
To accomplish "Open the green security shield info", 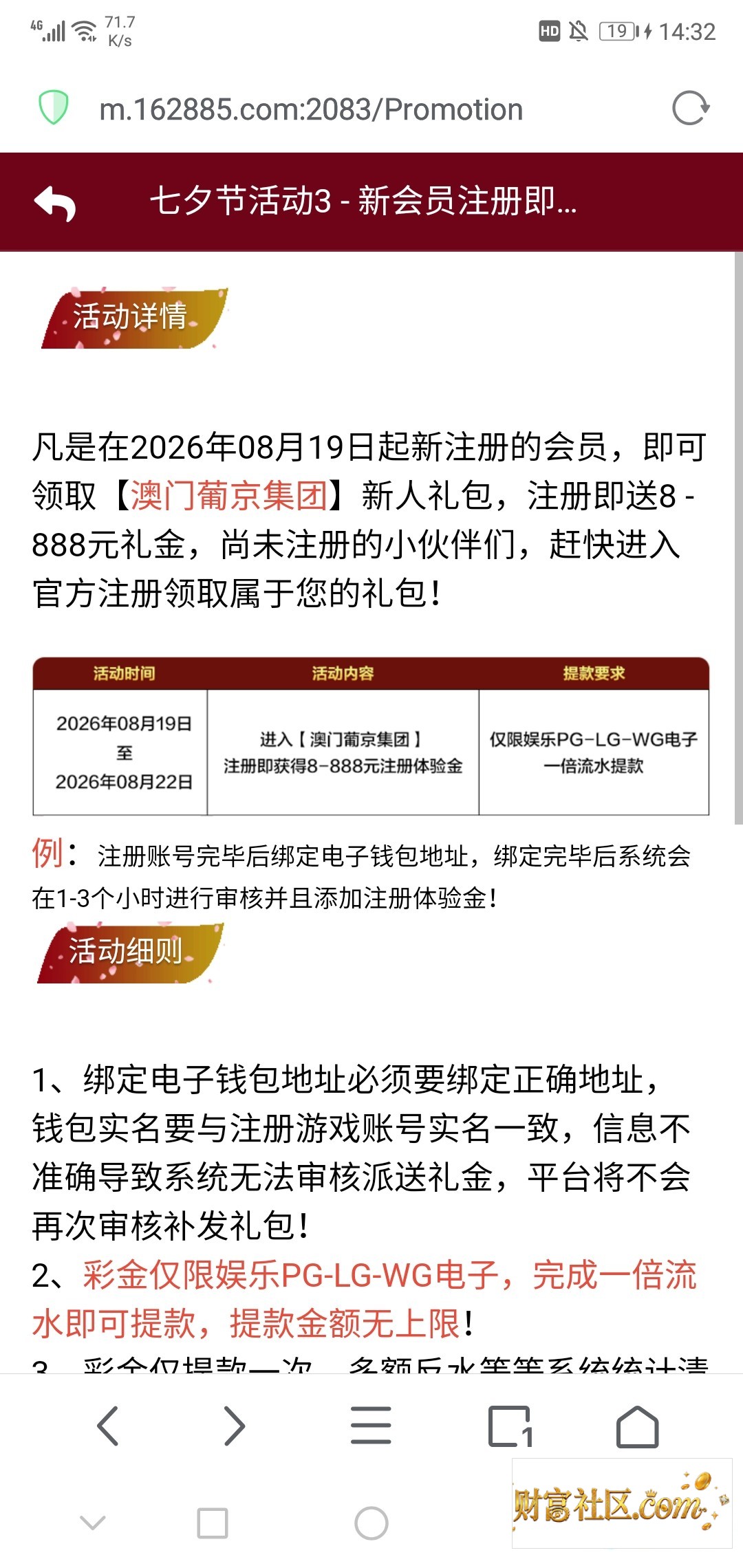I will (x=53, y=108).
